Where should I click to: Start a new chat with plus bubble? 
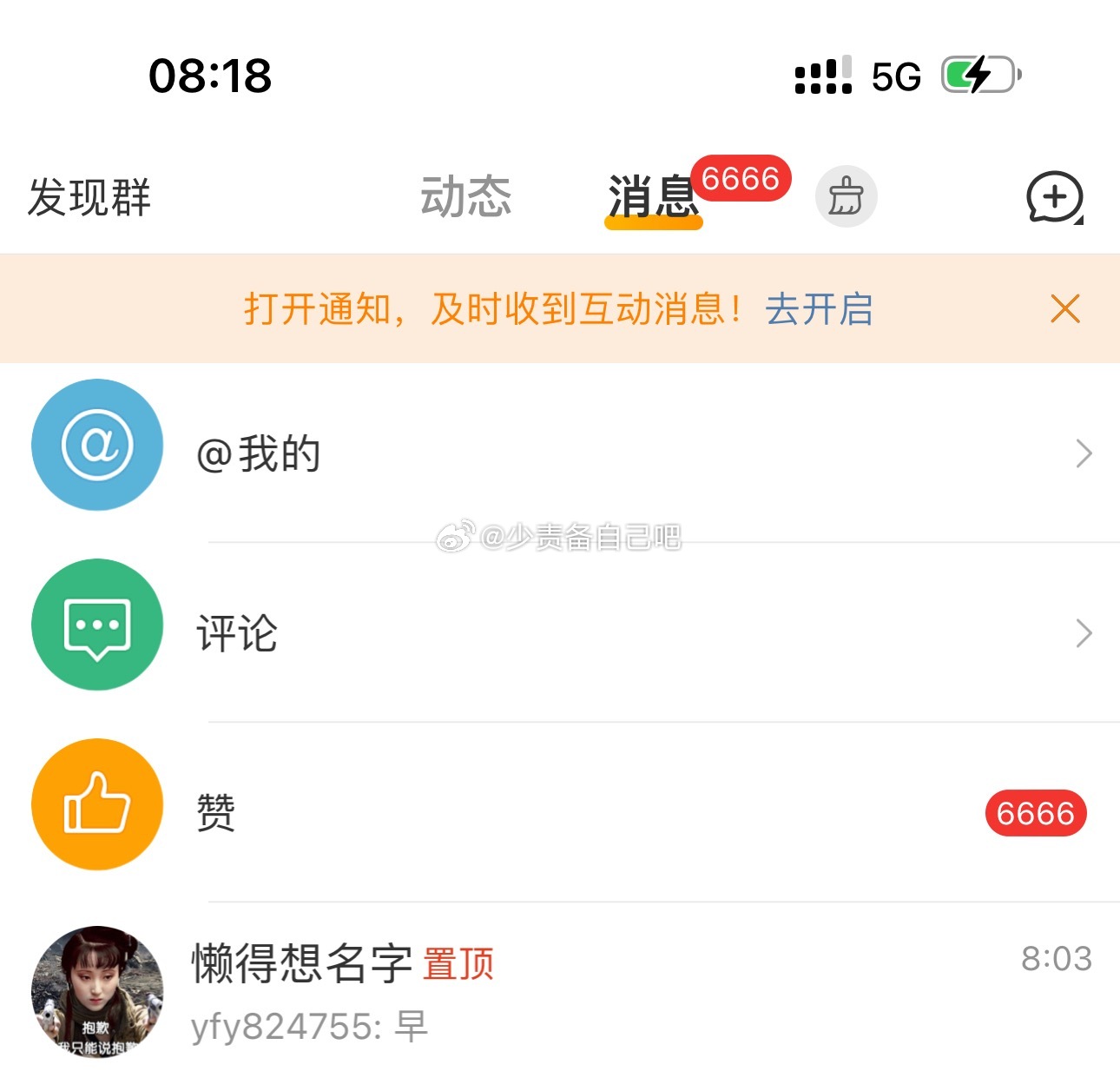pyautogui.click(x=1054, y=198)
